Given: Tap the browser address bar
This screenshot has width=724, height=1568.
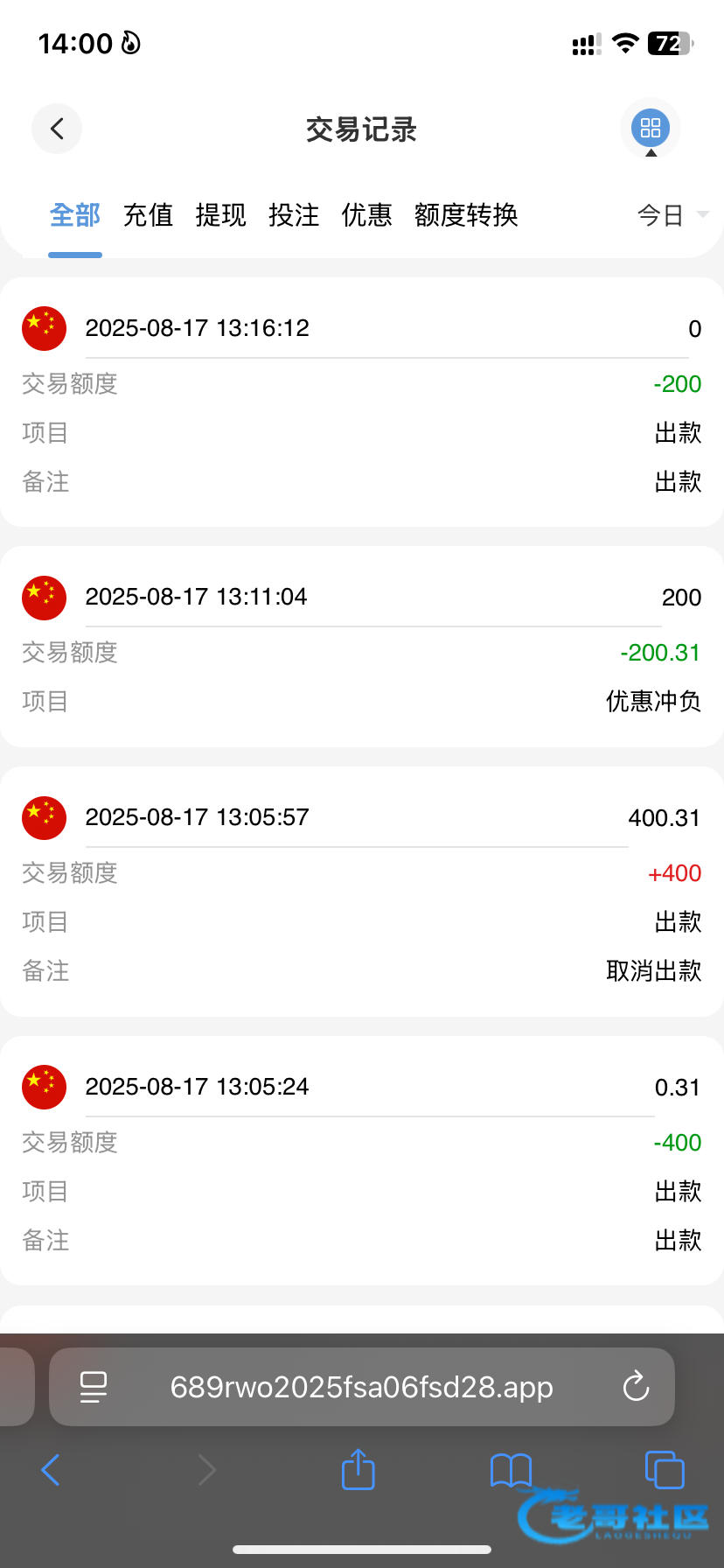Looking at the screenshot, I should tap(361, 1388).
